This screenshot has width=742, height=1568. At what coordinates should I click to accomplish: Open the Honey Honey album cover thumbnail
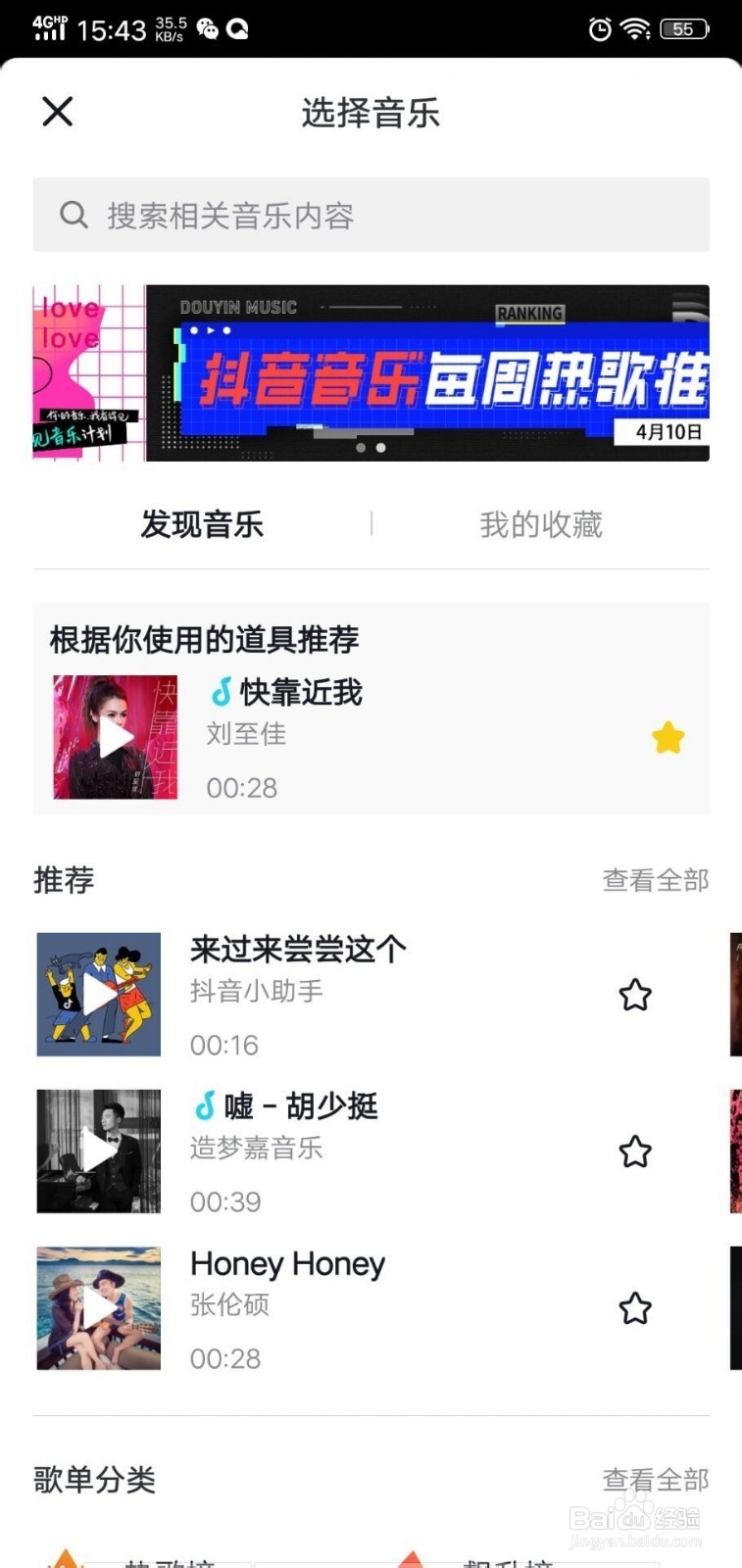(98, 1307)
